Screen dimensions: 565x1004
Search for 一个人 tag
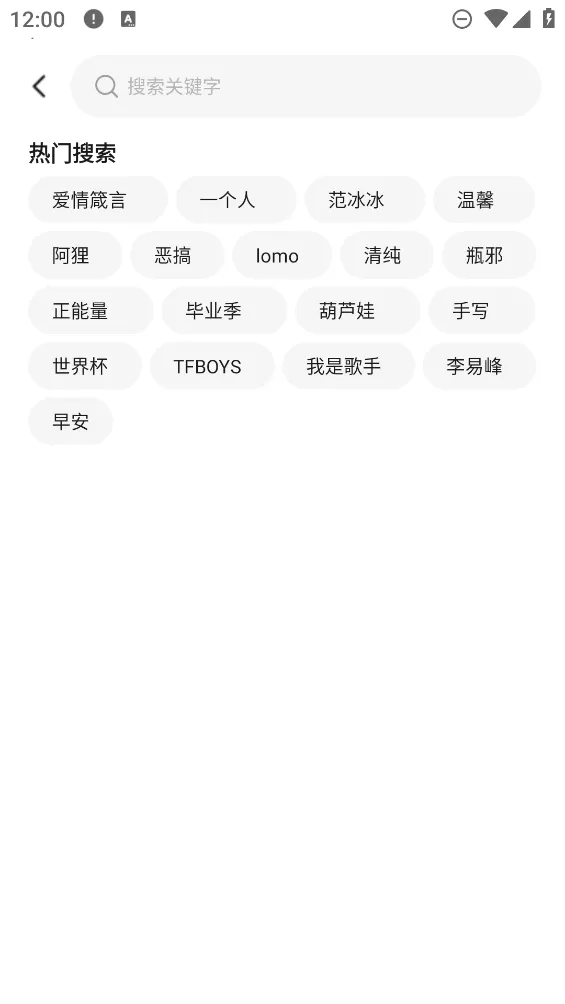[236, 200]
